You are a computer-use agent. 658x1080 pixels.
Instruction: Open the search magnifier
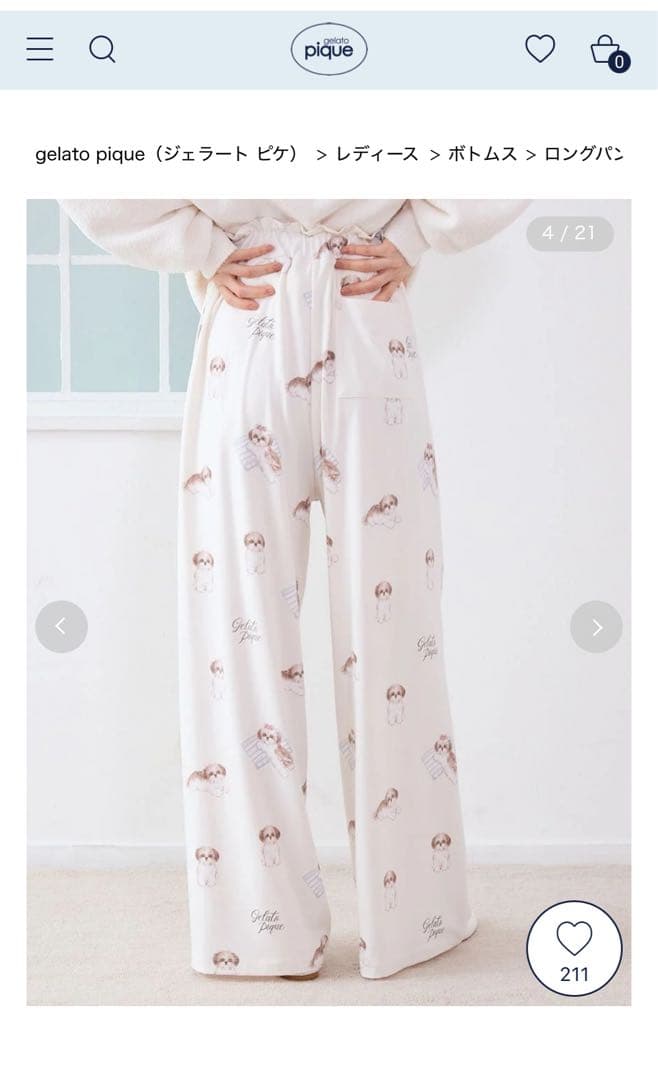pyautogui.click(x=102, y=48)
